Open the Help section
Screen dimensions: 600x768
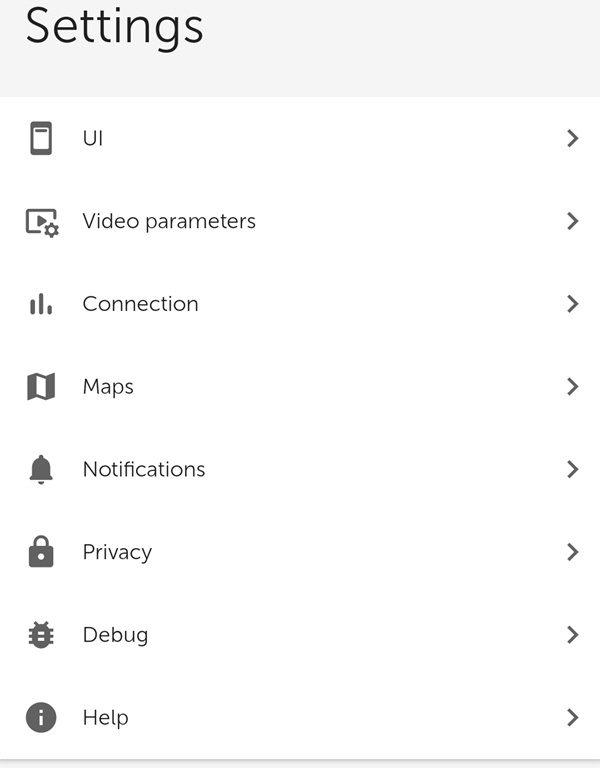tap(300, 717)
